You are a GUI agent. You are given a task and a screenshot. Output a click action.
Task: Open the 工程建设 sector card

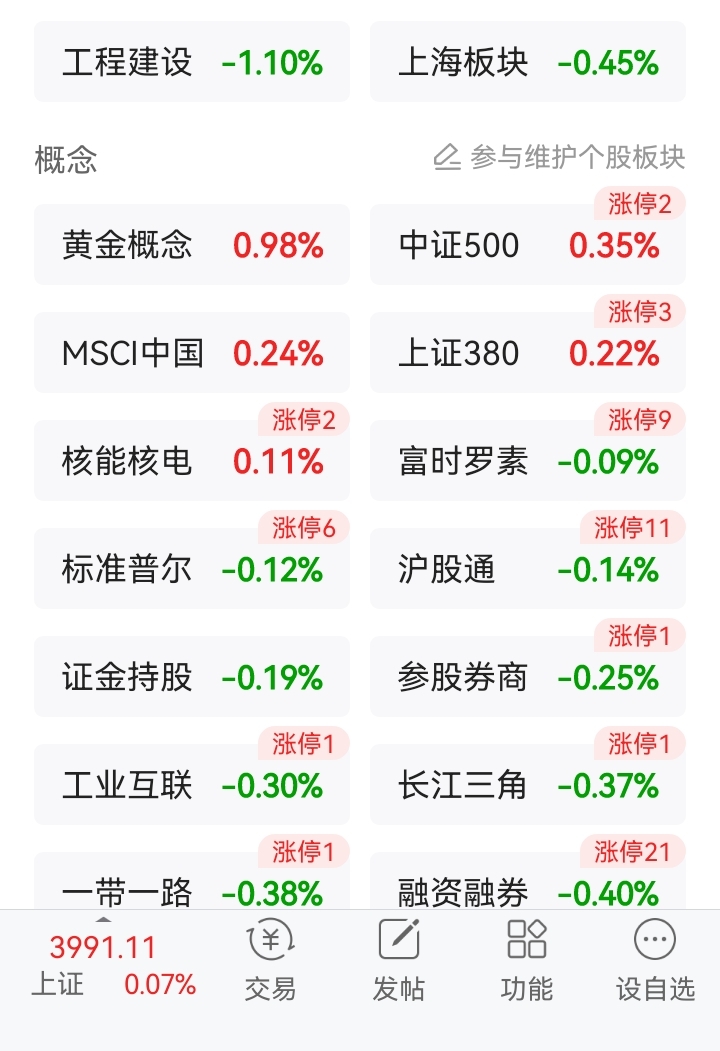[192, 62]
